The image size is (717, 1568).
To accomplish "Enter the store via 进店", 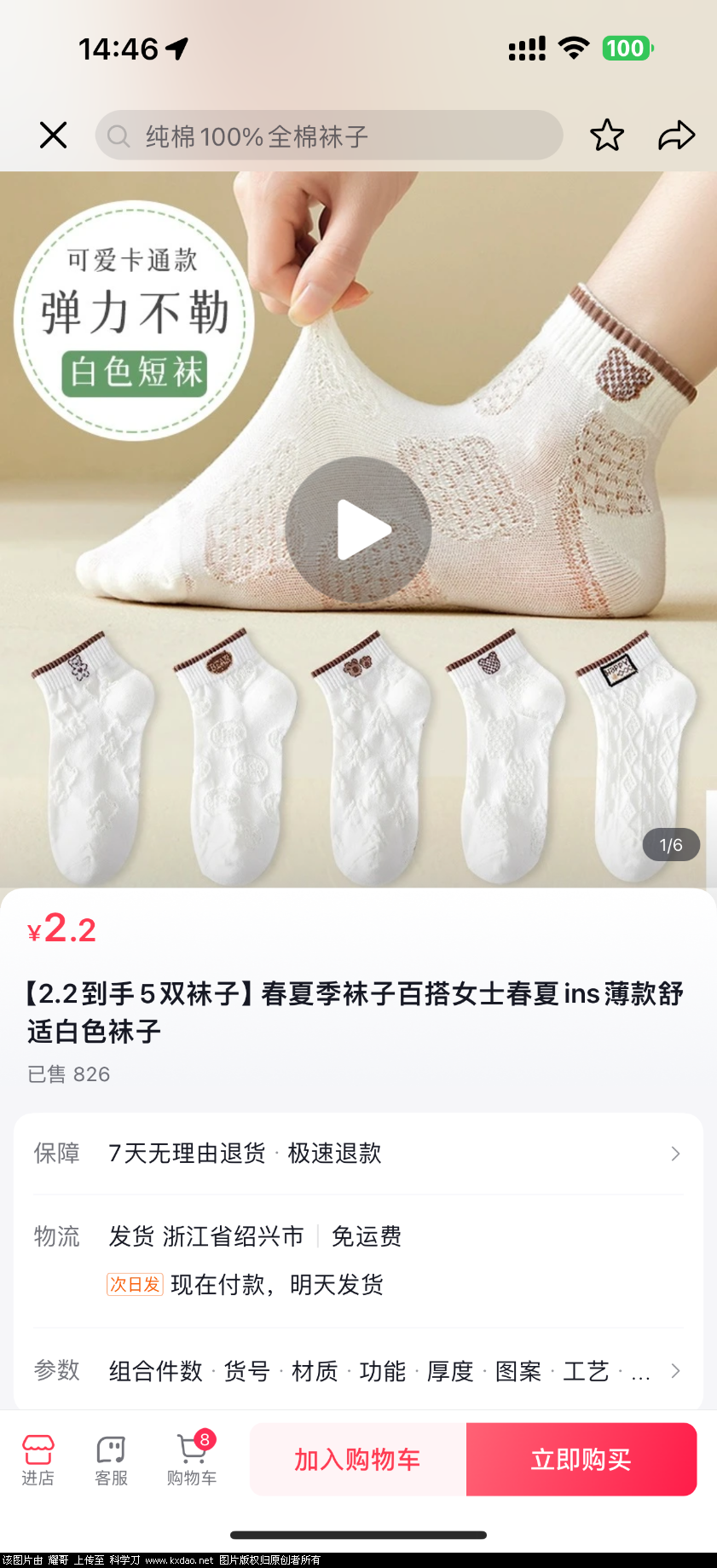I will (x=38, y=1461).
